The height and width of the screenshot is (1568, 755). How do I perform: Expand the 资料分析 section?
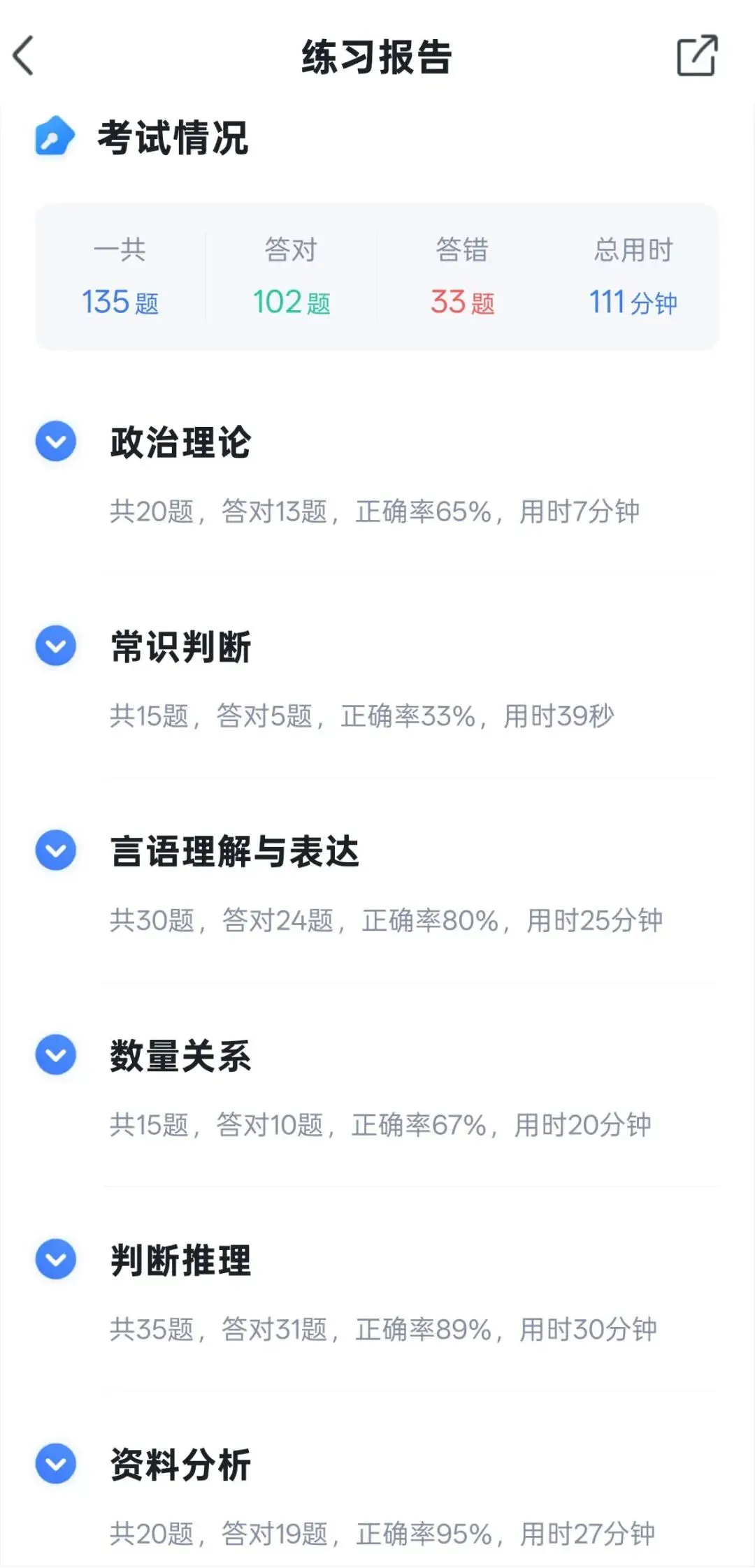[56, 1463]
